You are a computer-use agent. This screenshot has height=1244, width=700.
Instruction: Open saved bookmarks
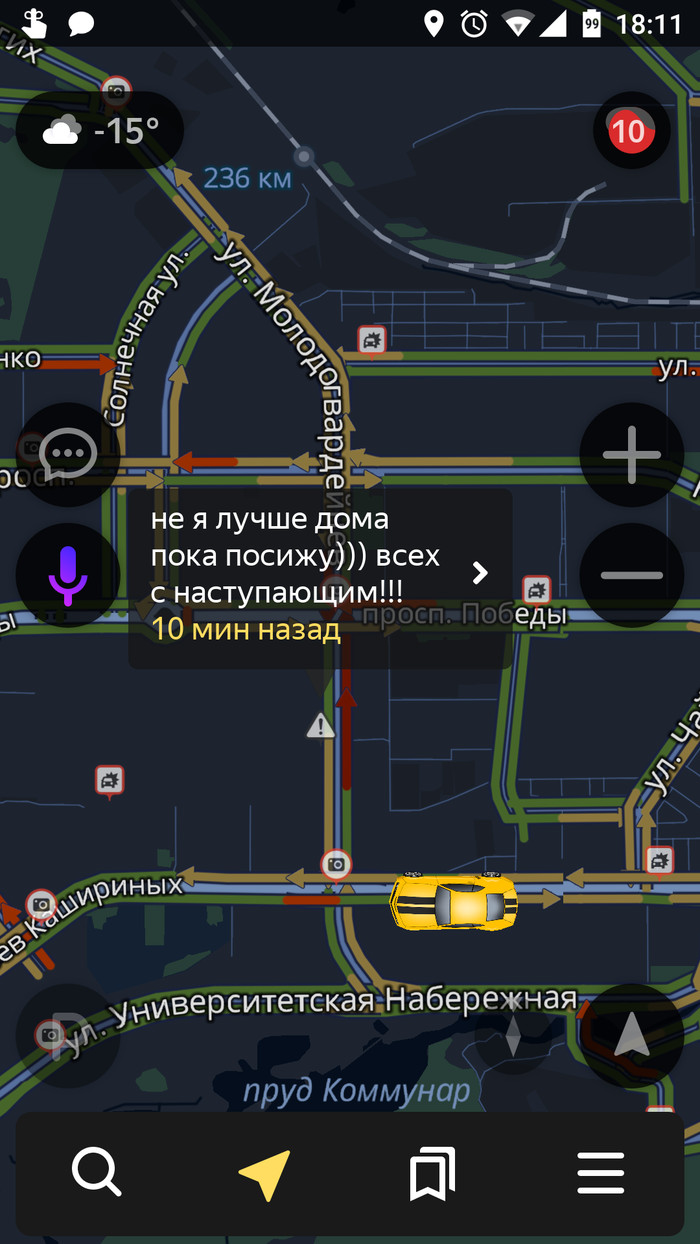(433, 1172)
